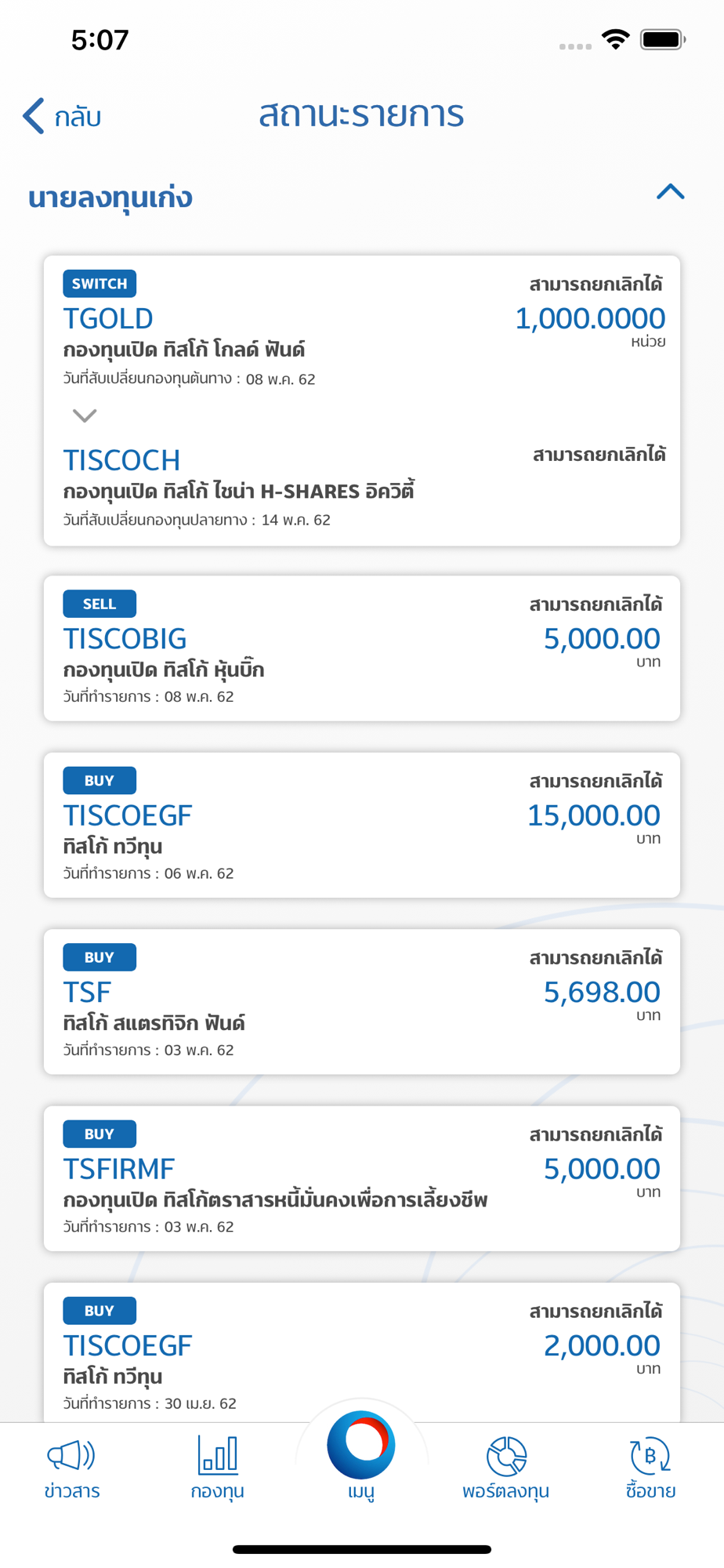Open the TGOLD switch transaction card
The height and width of the screenshot is (1568, 724).
(x=362, y=401)
